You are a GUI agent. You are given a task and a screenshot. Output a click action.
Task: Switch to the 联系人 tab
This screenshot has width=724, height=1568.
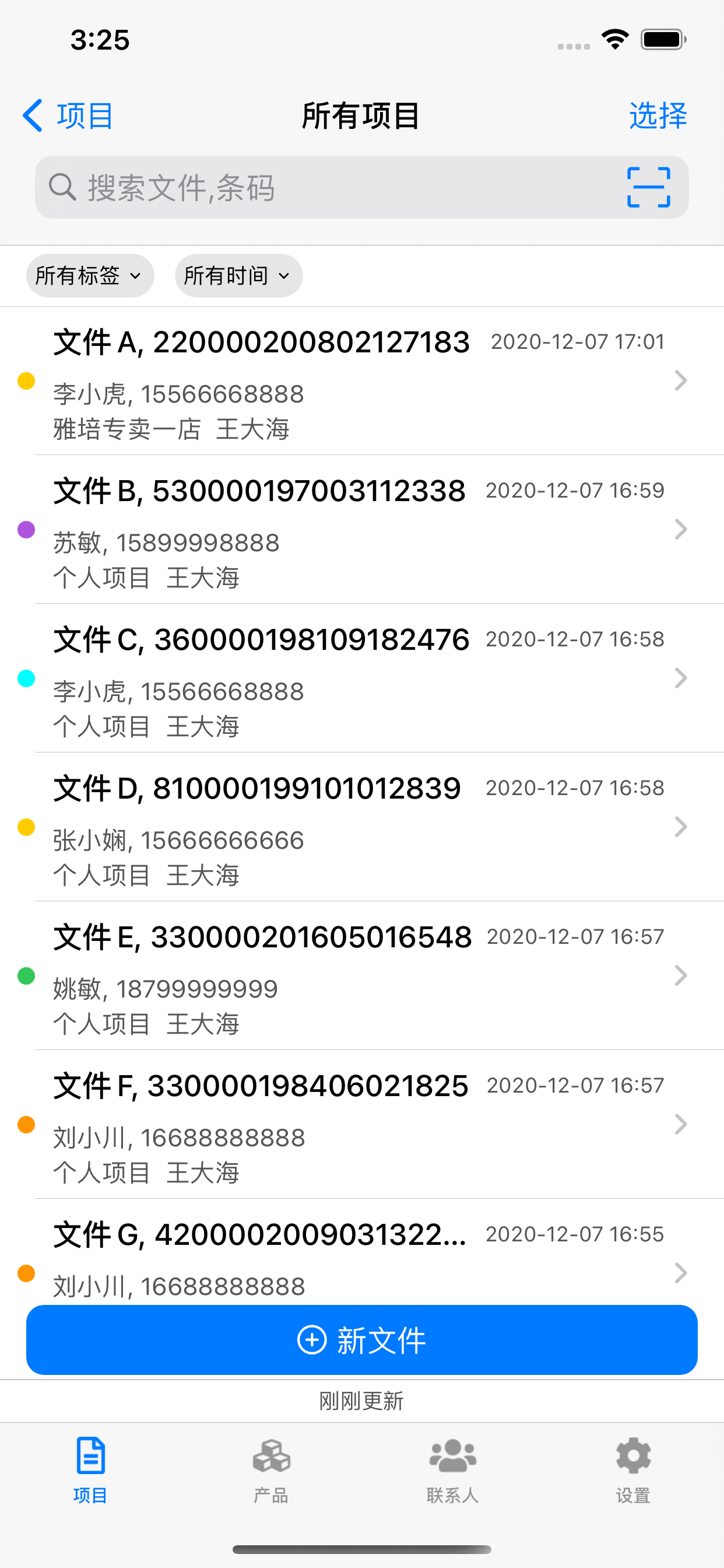[452, 1468]
